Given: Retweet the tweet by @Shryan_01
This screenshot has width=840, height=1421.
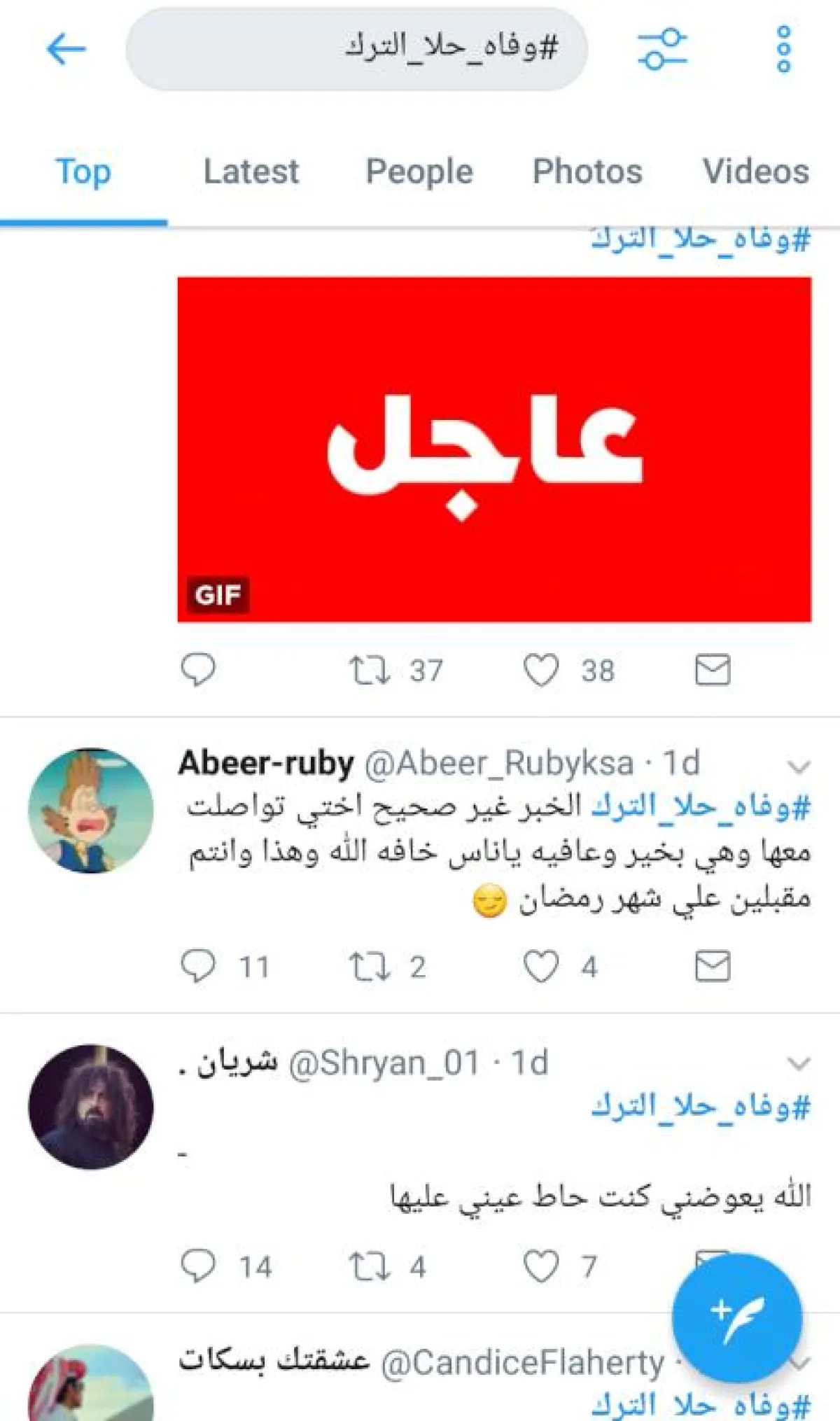Looking at the screenshot, I should (x=370, y=1266).
